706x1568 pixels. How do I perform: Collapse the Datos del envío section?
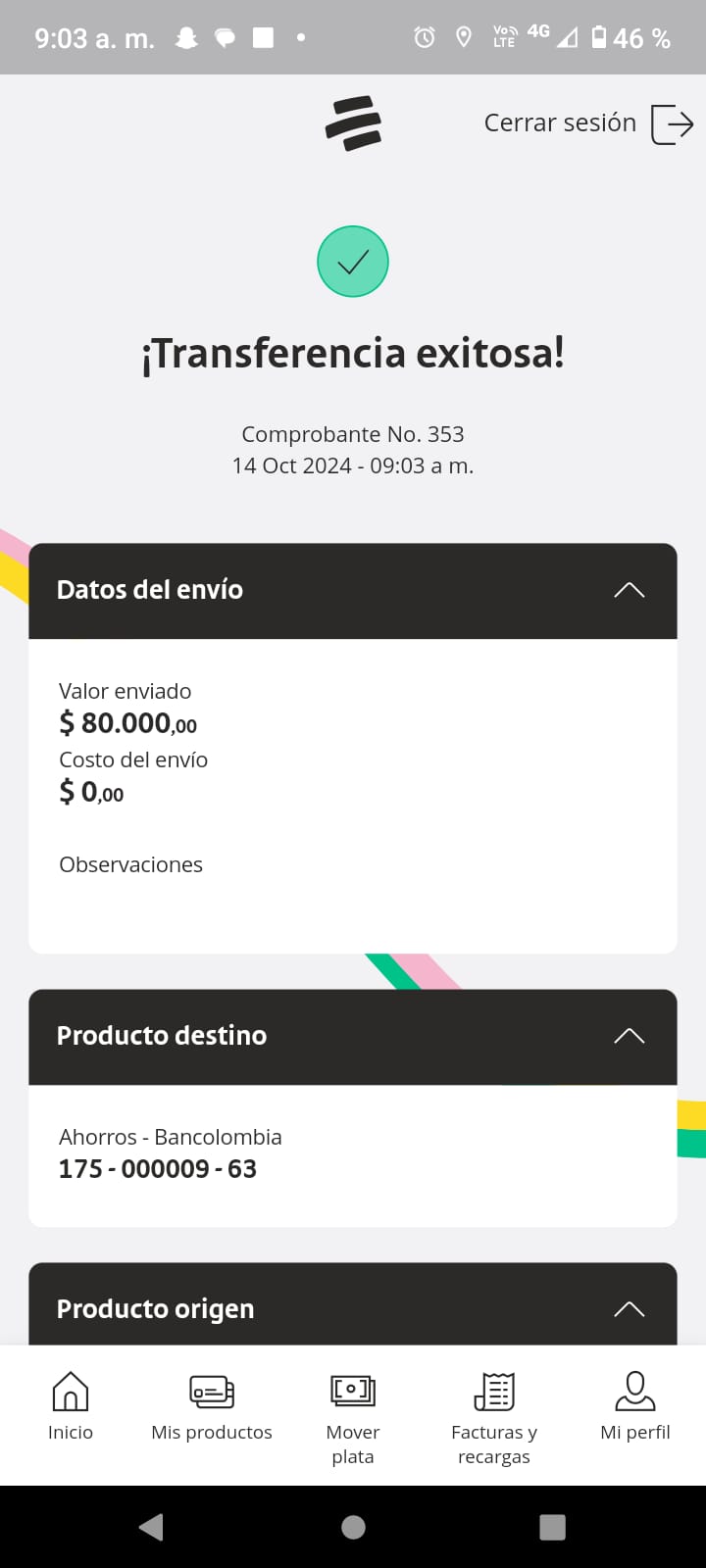coord(629,590)
